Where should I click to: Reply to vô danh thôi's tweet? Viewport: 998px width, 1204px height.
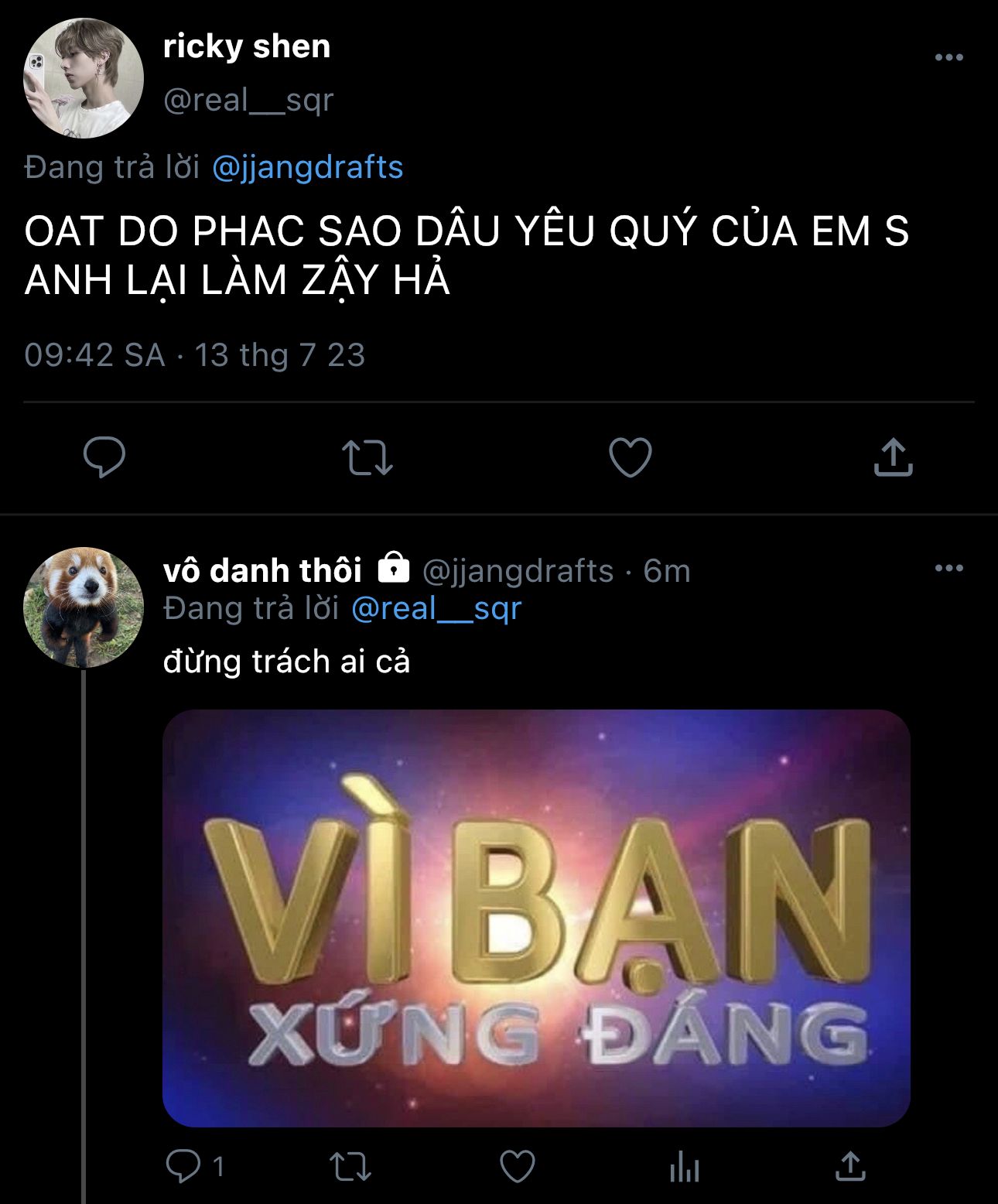tap(183, 1166)
